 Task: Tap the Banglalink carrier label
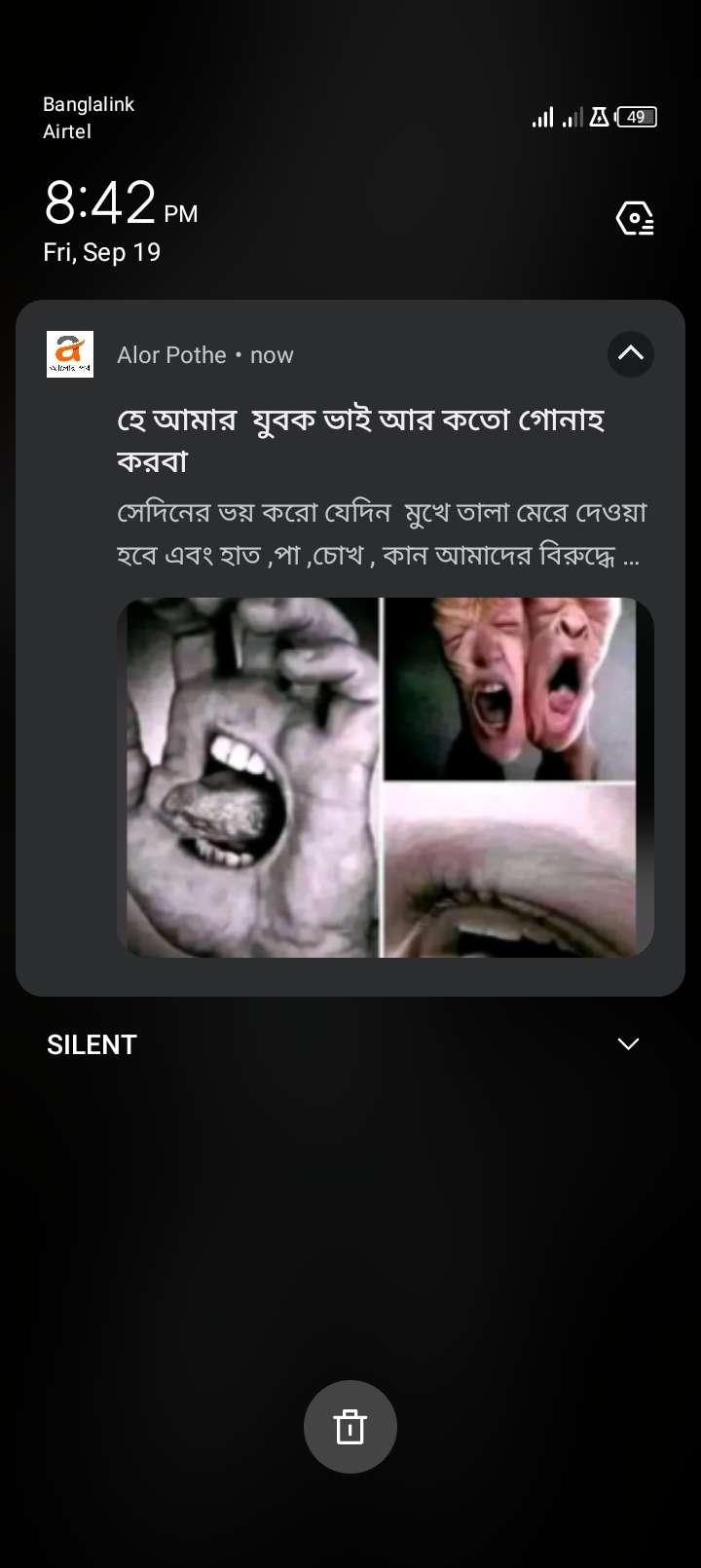click(x=88, y=103)
